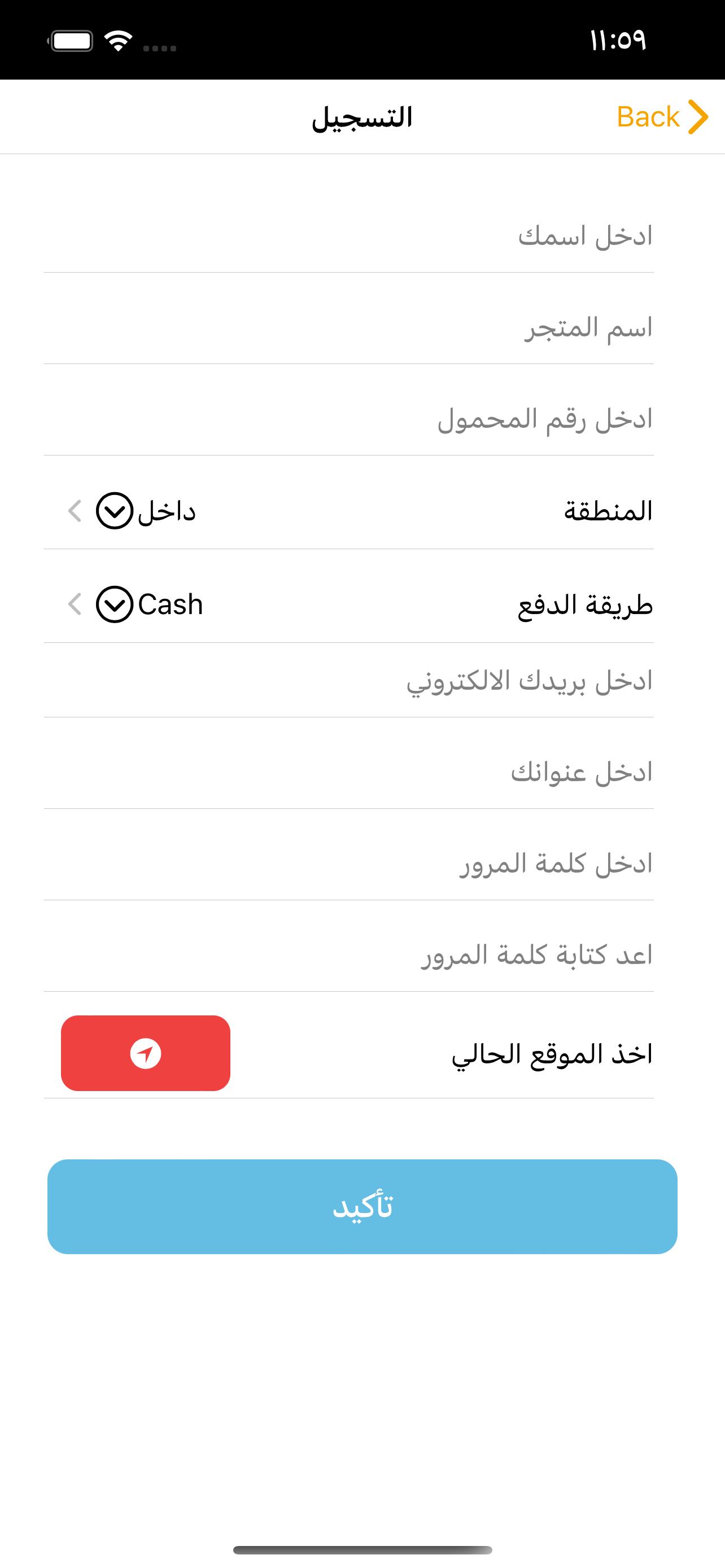Tap the اعد كتابة كلمة المرور field
Viewport: 725px width, 1568px height.
[x=348, y=955]
